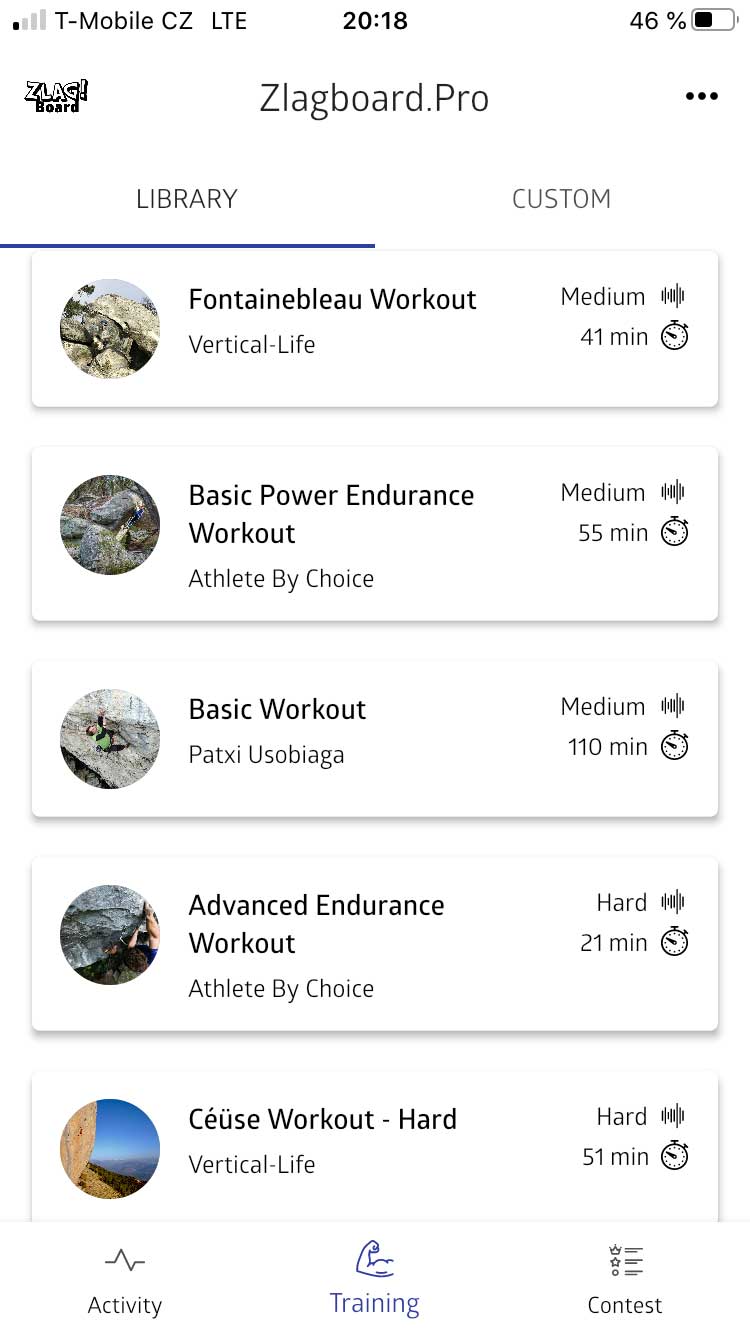Open the Céüse Workout - Hard card
This screenshot has height=1334, width=750.
[x=375, y=1146]
